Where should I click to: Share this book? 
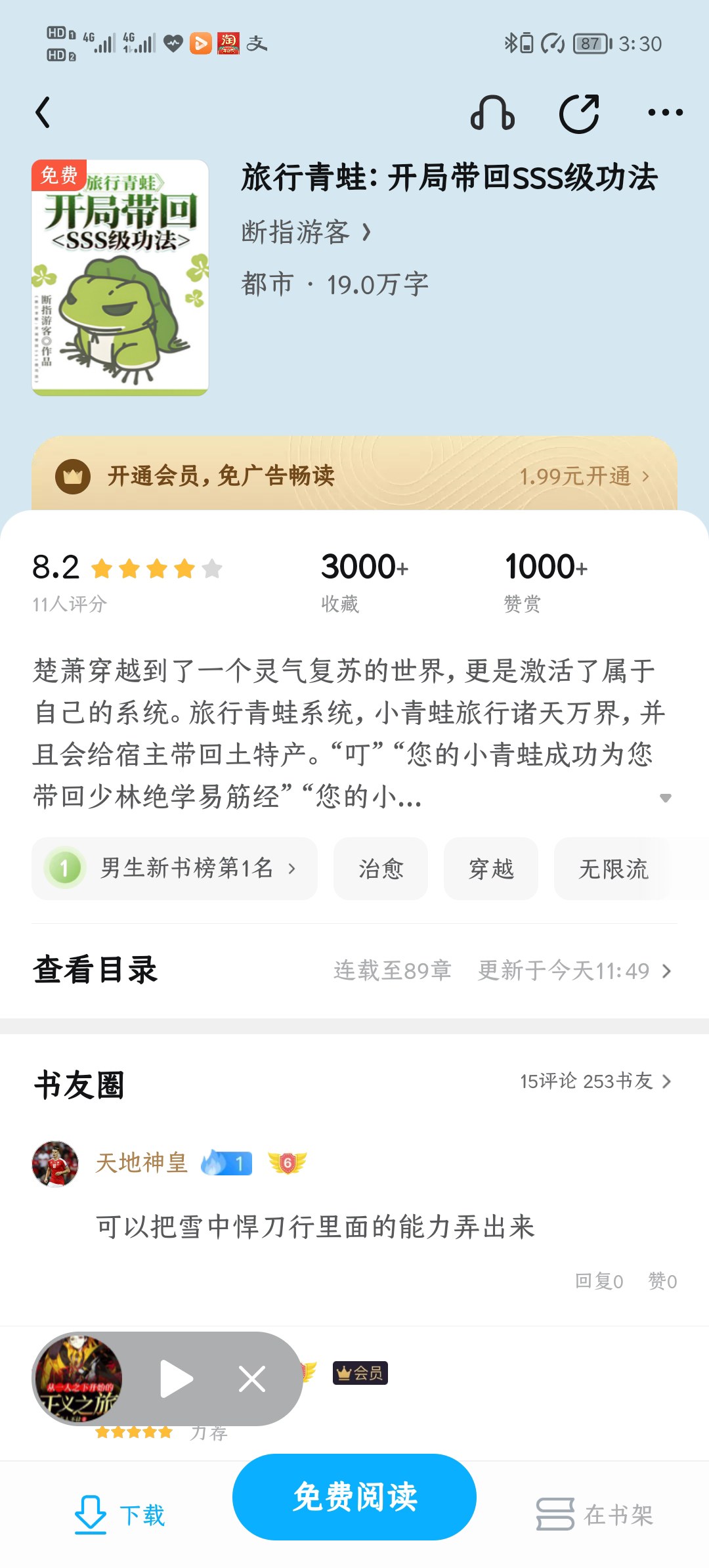[579, 114]
